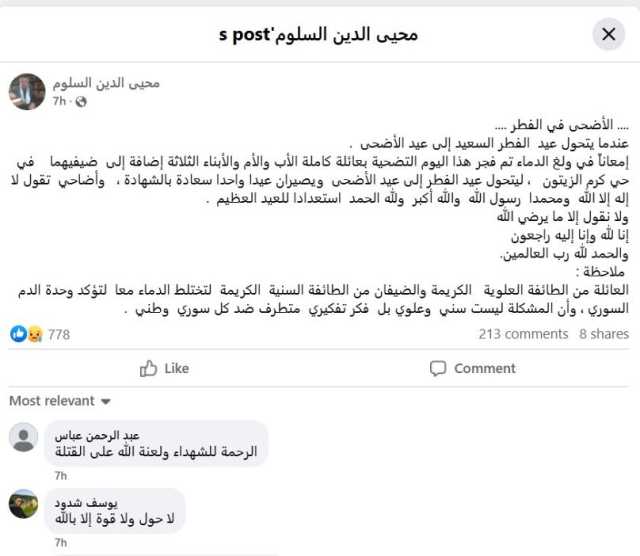Expand the Most relevant sort dropdown

point(59,401)
